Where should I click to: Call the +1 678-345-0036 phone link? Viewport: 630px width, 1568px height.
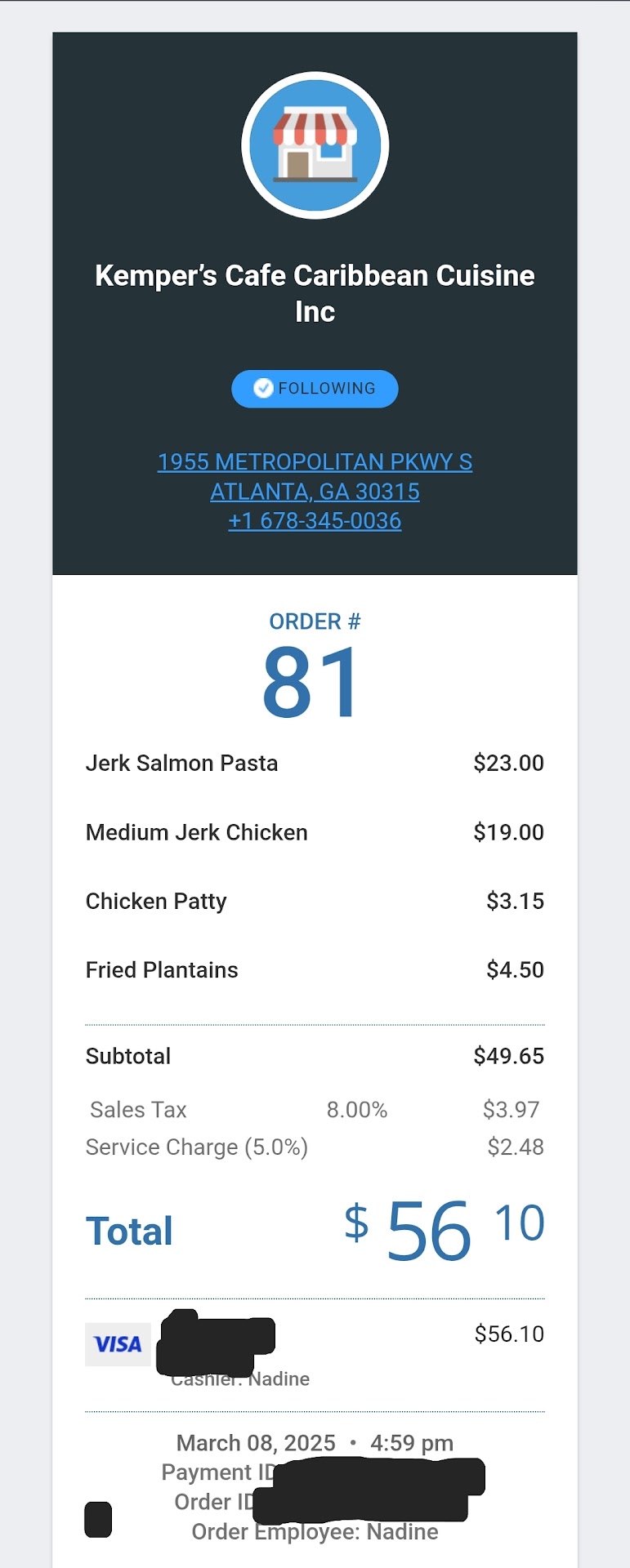pyautogui.click(x=315, y=521)
